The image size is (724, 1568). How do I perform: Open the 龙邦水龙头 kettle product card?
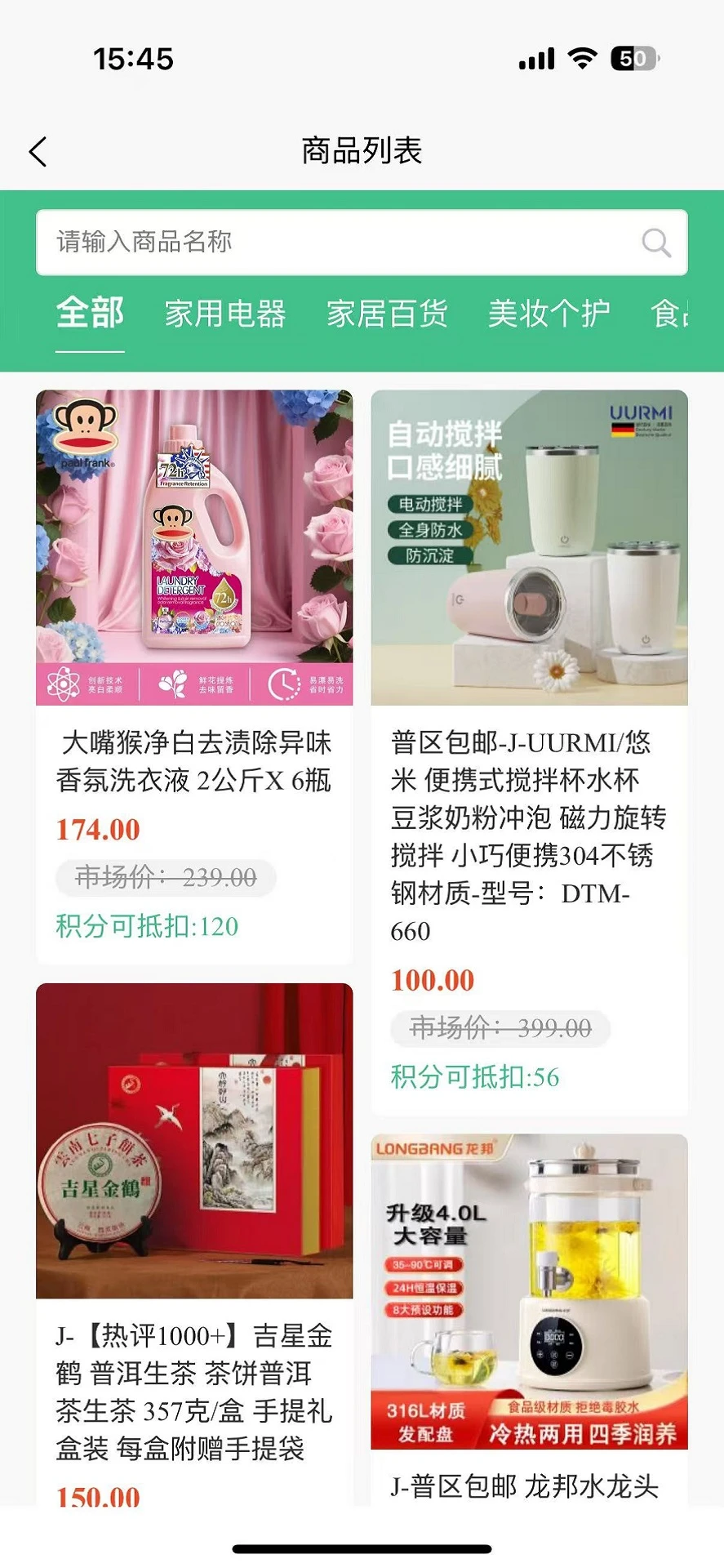pyautogui.click(x=529, y=1290)
